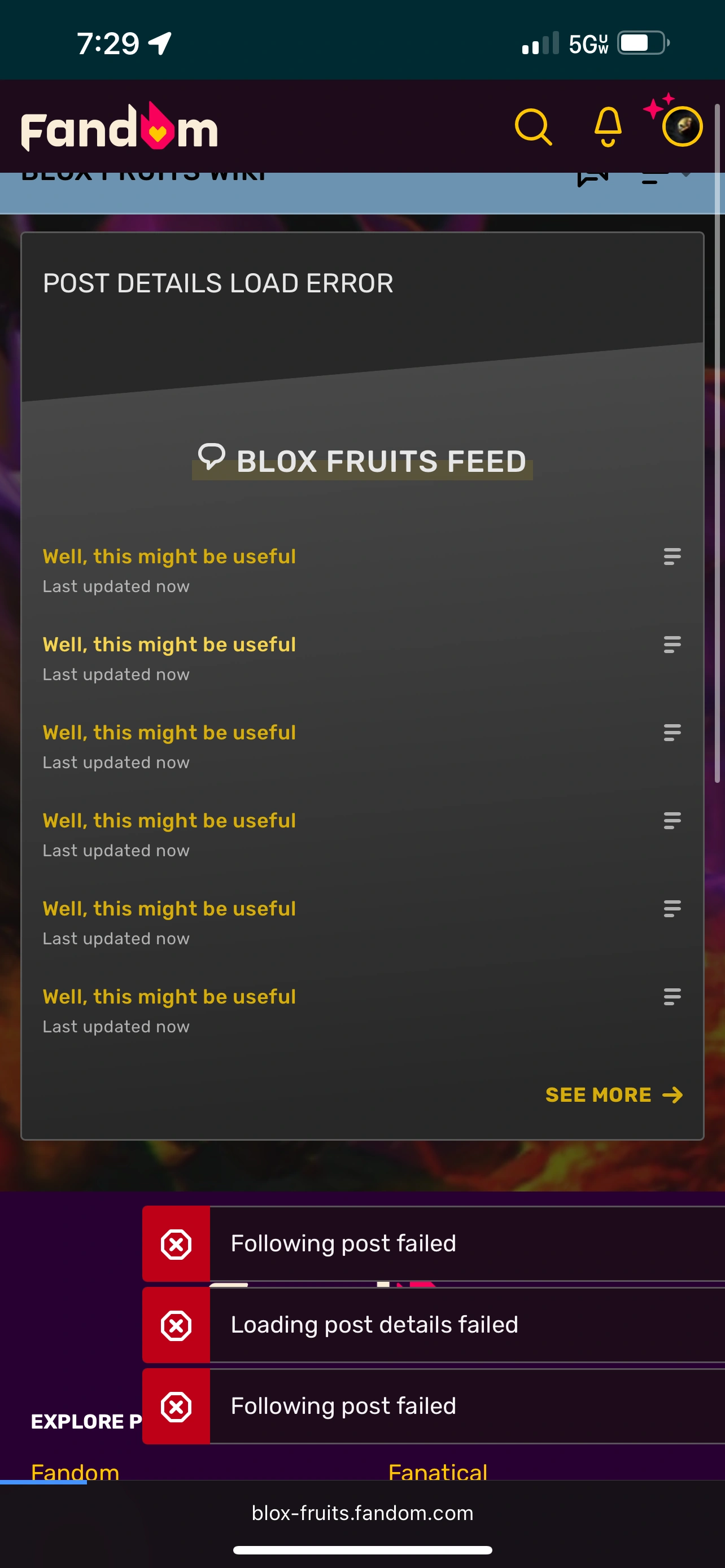The width and height of the screenshot is (725, 1568).
Task: Open the Fandom footer link
Action: pos(75,1470)
